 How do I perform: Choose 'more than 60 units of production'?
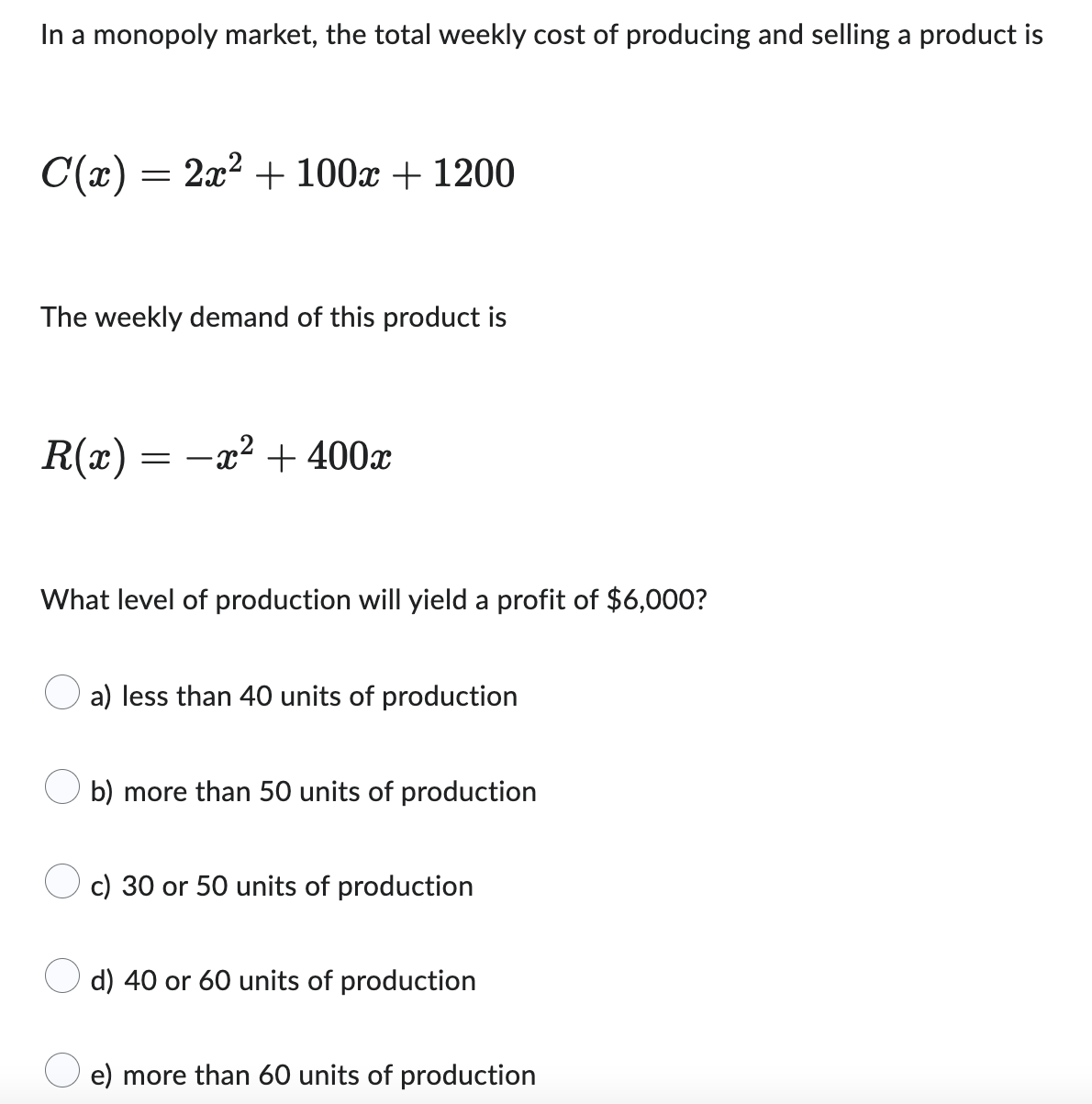tap(312, 1075)
